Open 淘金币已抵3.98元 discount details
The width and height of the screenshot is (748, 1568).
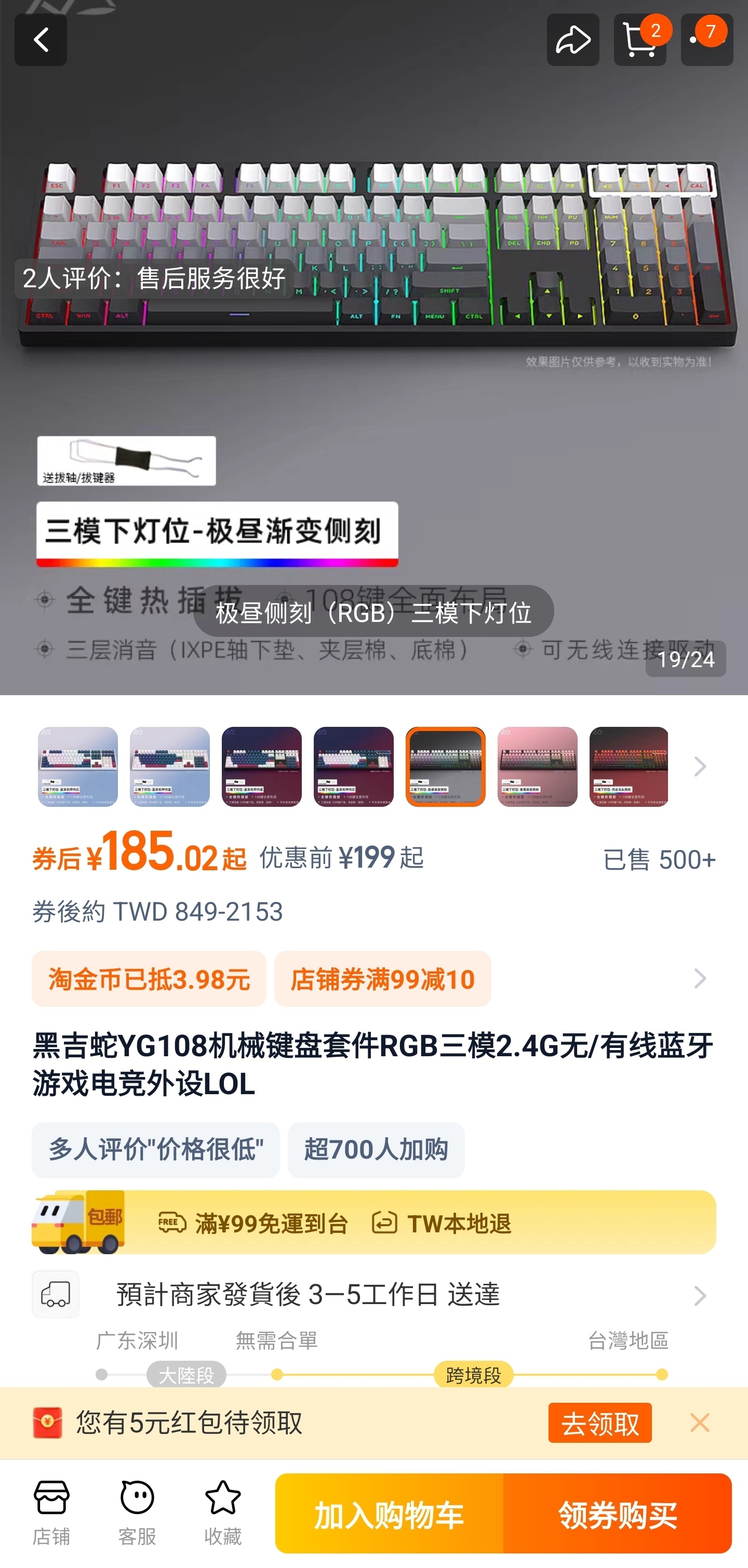coord(149,979)
